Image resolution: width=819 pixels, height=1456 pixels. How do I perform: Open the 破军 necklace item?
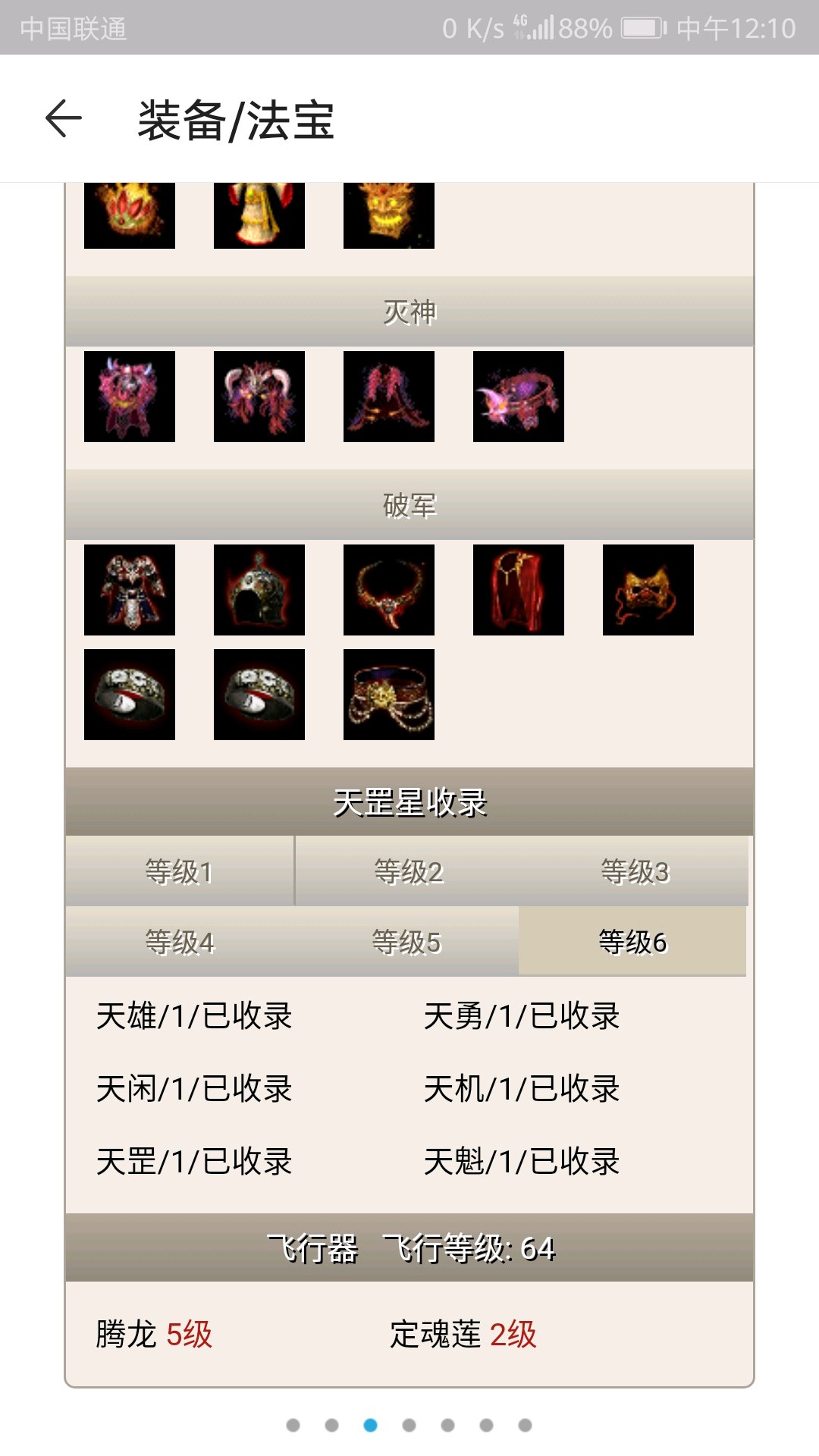(x=389, y=590)
